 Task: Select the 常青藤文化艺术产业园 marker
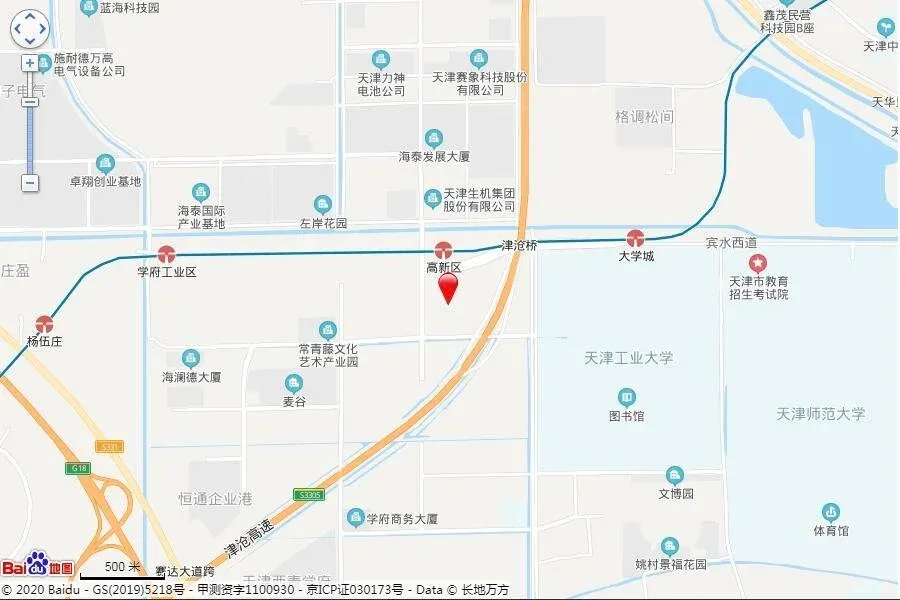coord(328,331)
